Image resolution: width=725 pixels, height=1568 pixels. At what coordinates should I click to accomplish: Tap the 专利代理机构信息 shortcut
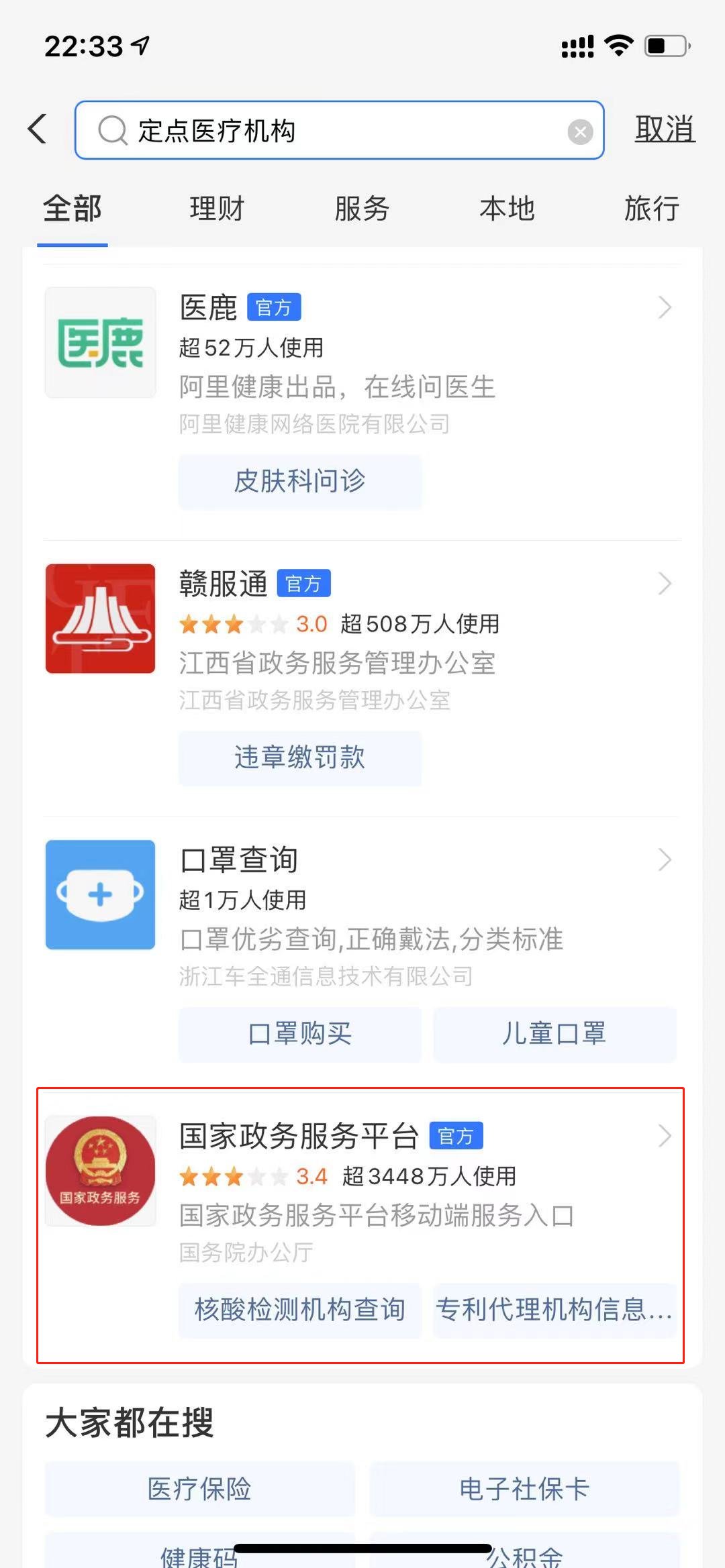tap(554, 1310)
